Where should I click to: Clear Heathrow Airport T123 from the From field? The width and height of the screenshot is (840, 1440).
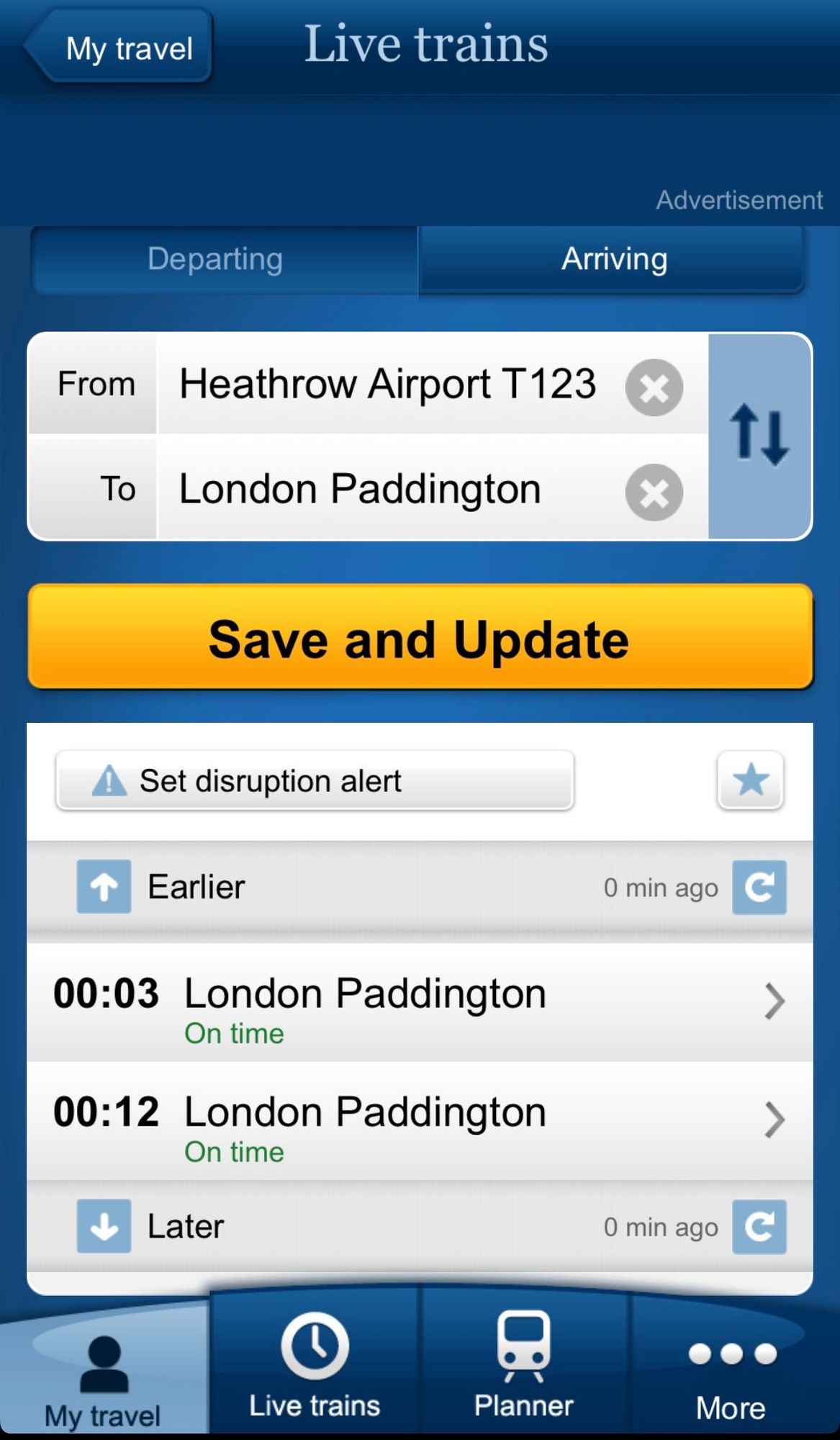654,387
